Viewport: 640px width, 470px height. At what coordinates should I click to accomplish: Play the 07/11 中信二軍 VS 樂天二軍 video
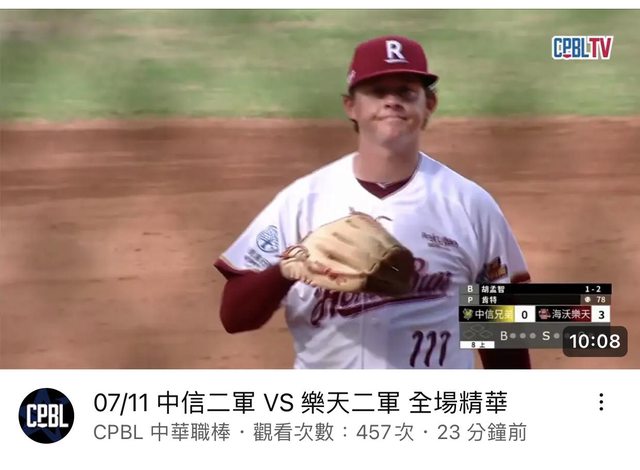(320, 190)
